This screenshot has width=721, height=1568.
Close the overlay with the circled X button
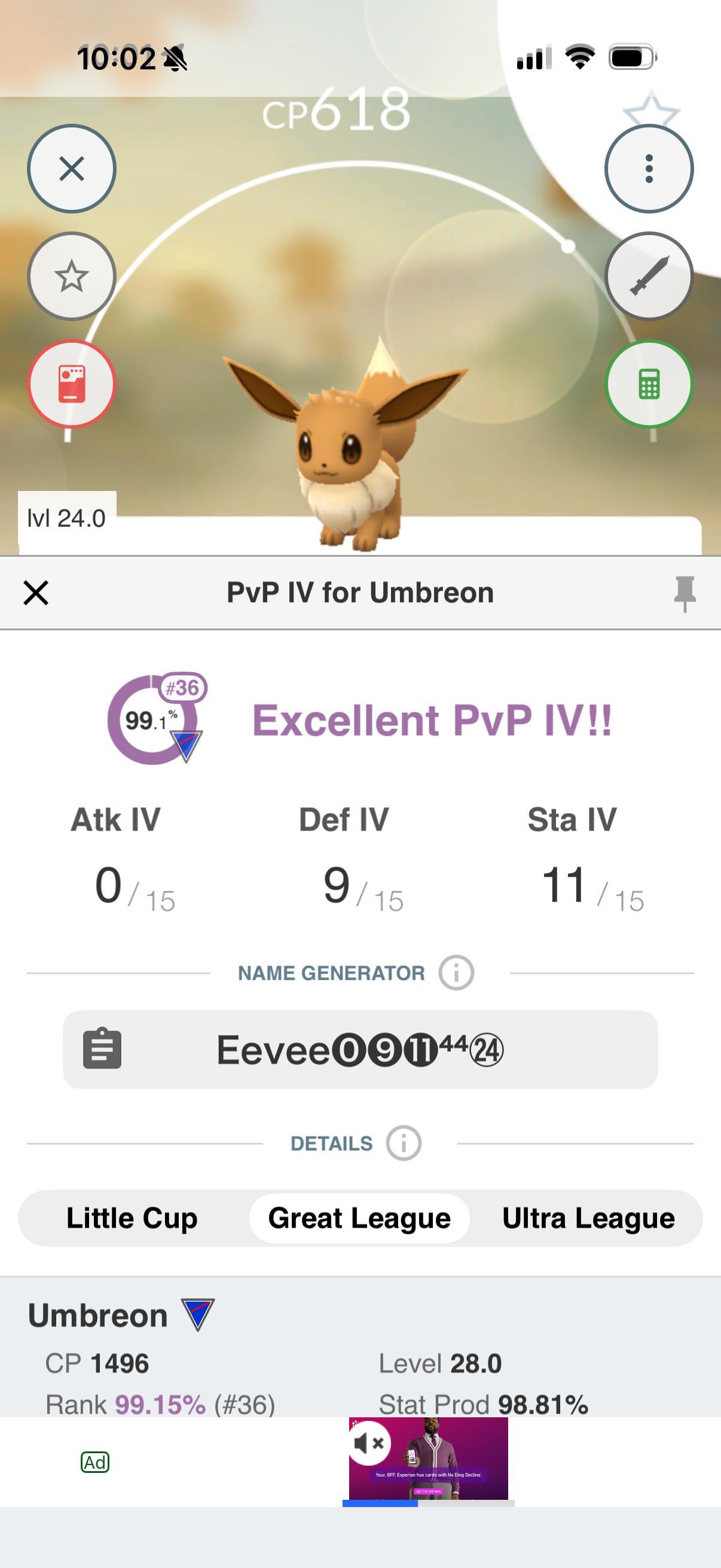point(72,169)
